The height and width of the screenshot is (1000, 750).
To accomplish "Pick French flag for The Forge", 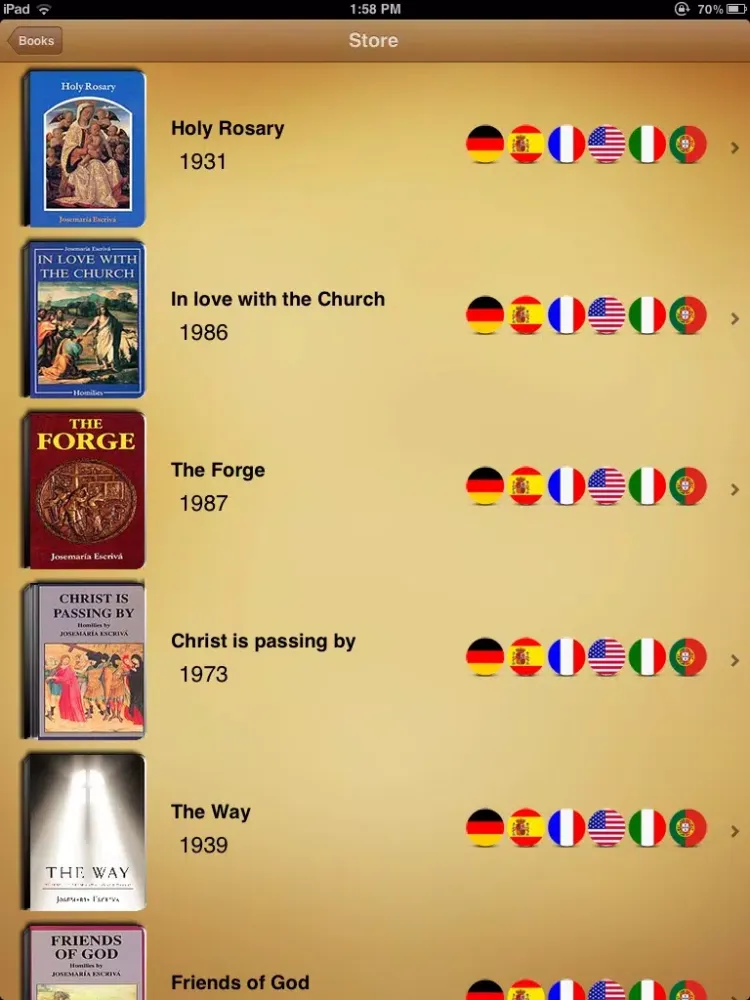I will click(566, 486).
